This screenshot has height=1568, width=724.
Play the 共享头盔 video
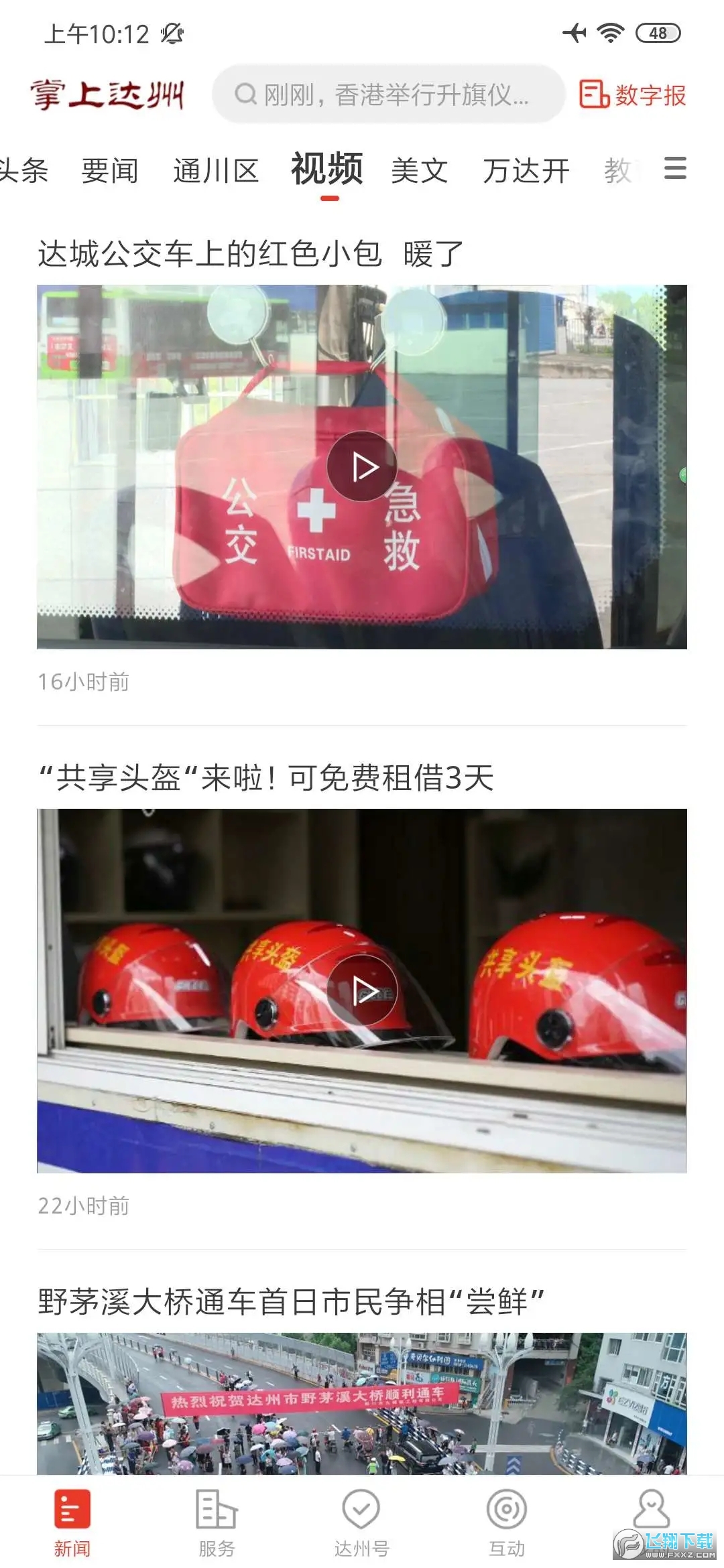click(362, 990)
